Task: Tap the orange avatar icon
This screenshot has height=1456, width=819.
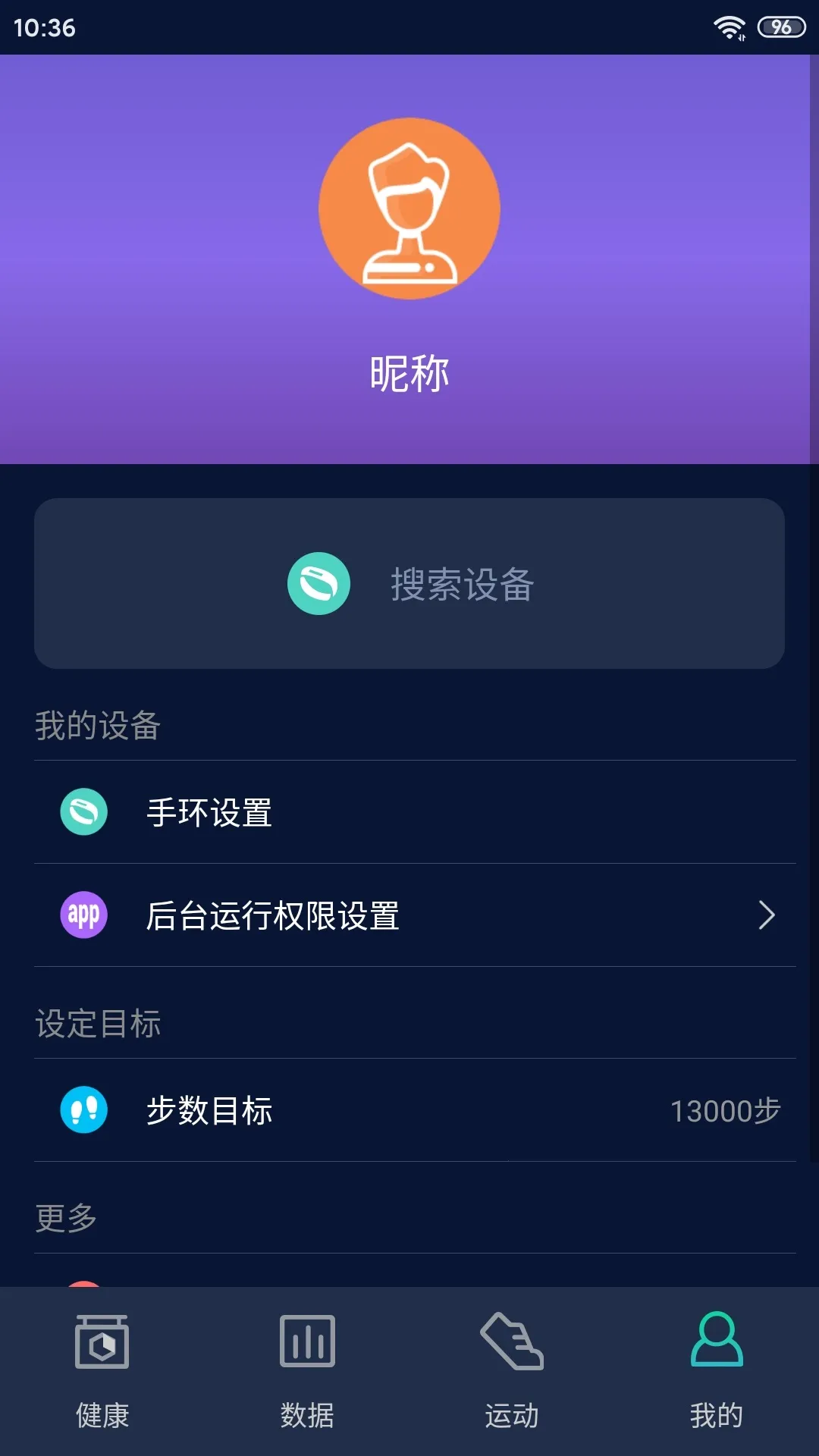Action: point(409,210)
